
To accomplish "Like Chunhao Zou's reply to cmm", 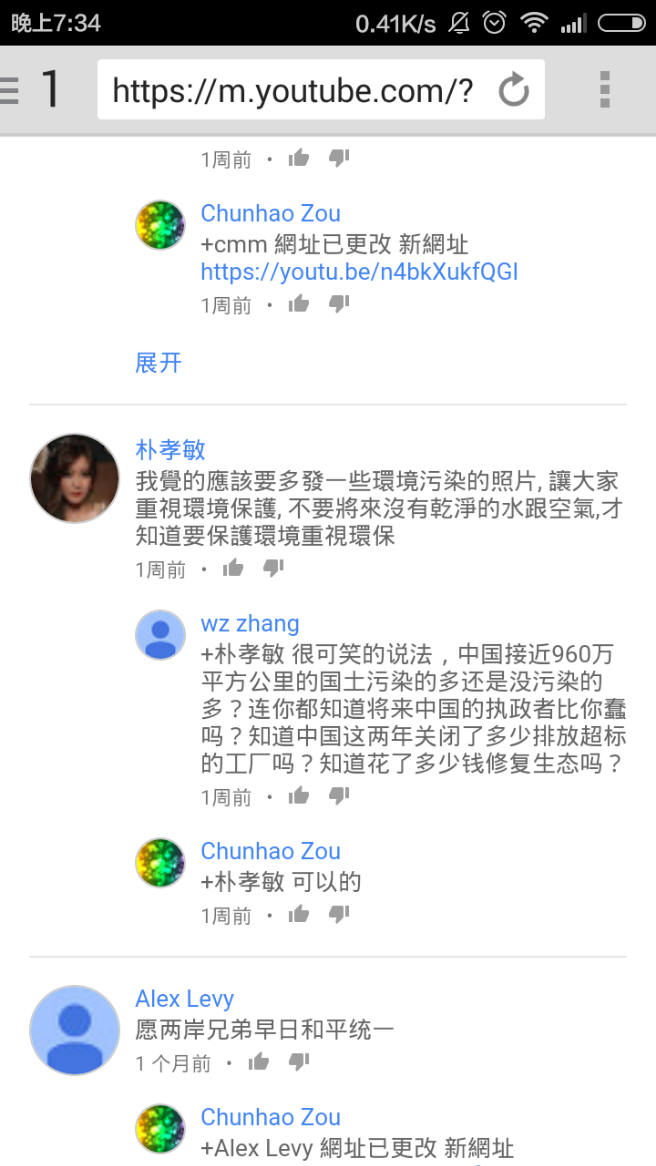I will coord(298,304).
